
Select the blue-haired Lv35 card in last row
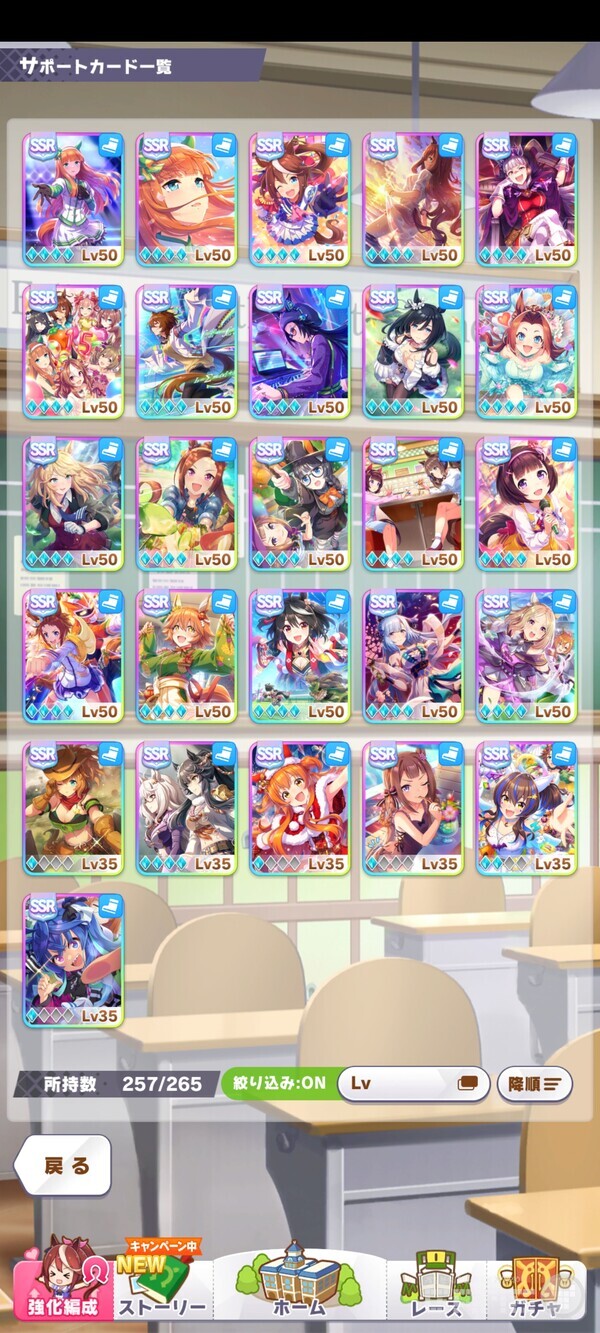click(73, 960)
